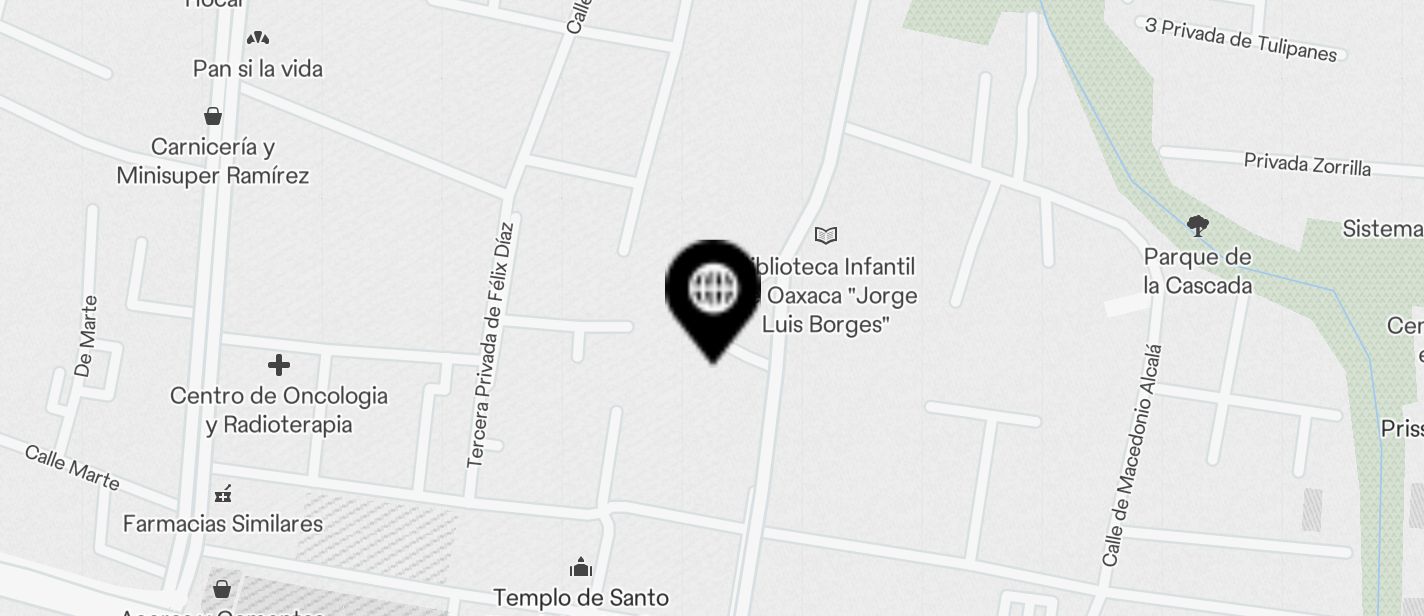Select the Farmacias Similares map marker
This screenshot has width=1424, height=616.
tap(223, 493)
